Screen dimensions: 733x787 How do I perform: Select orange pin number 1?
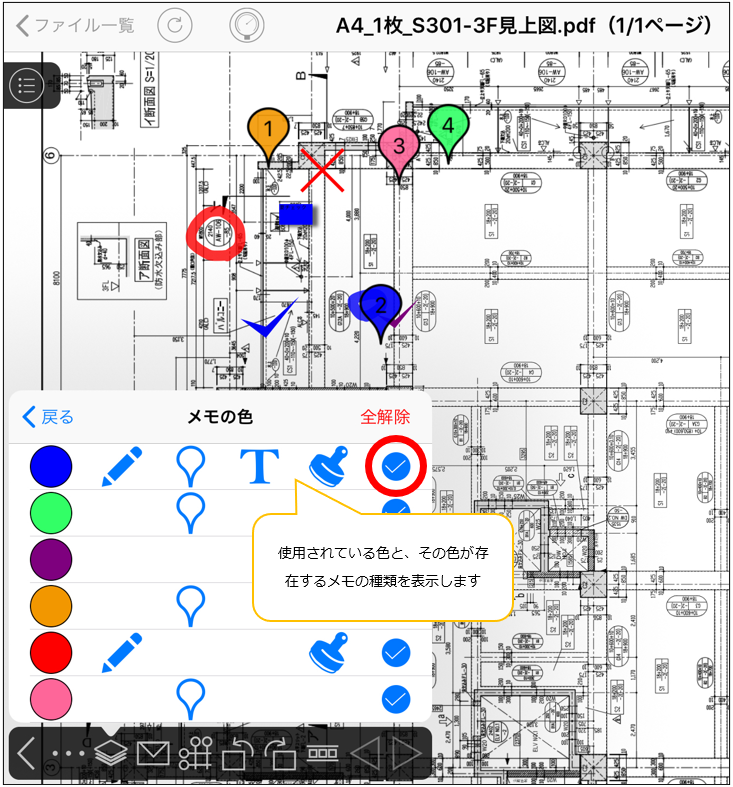267,130
